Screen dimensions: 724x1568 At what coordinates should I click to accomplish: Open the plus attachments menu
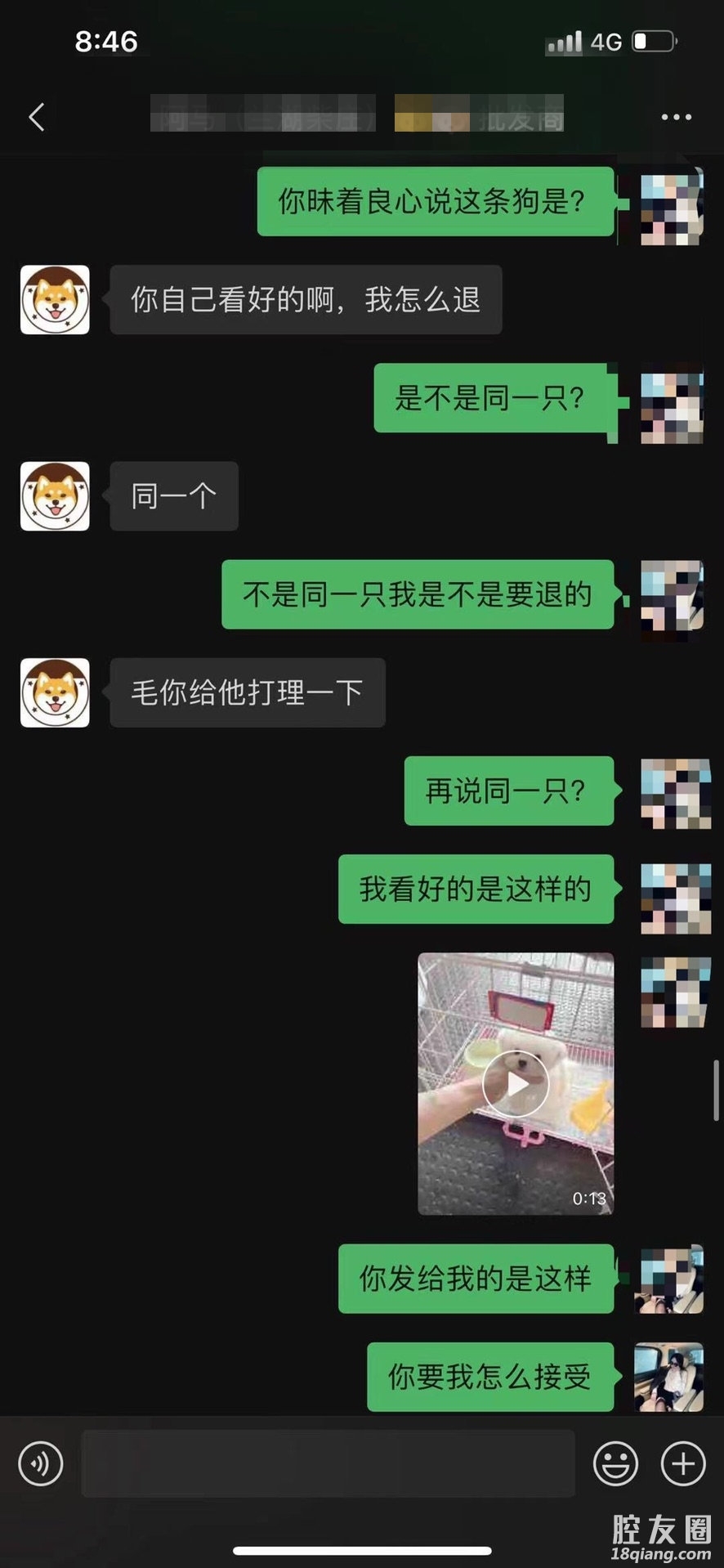pos(683,1463)
